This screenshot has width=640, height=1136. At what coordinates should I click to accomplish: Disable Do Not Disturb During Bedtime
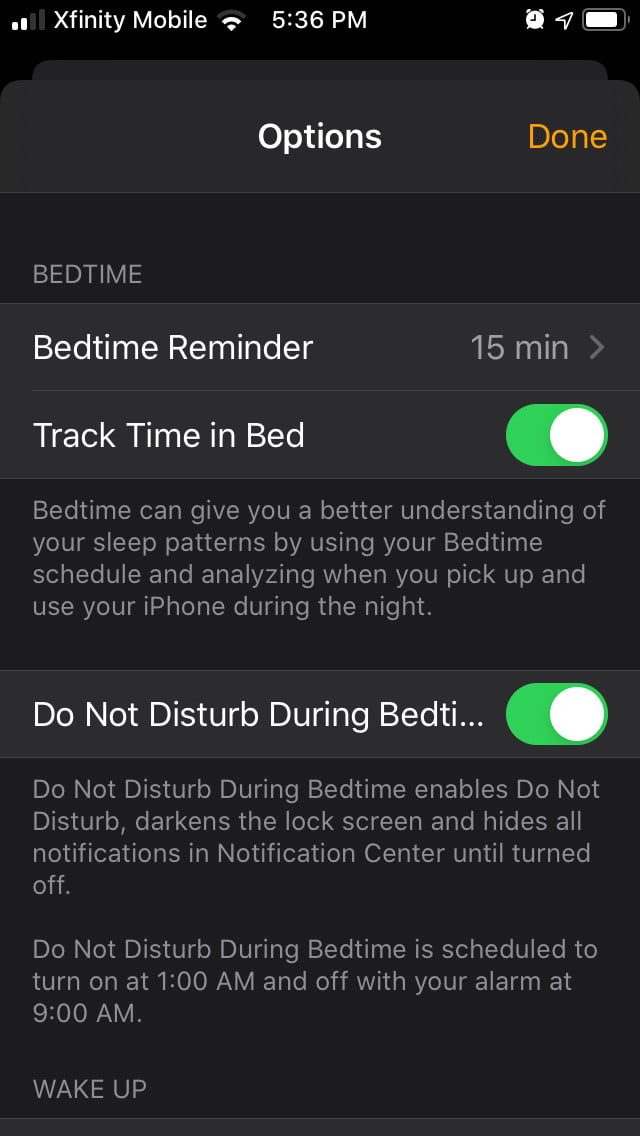pyautogui.click(x=556, y=714)
